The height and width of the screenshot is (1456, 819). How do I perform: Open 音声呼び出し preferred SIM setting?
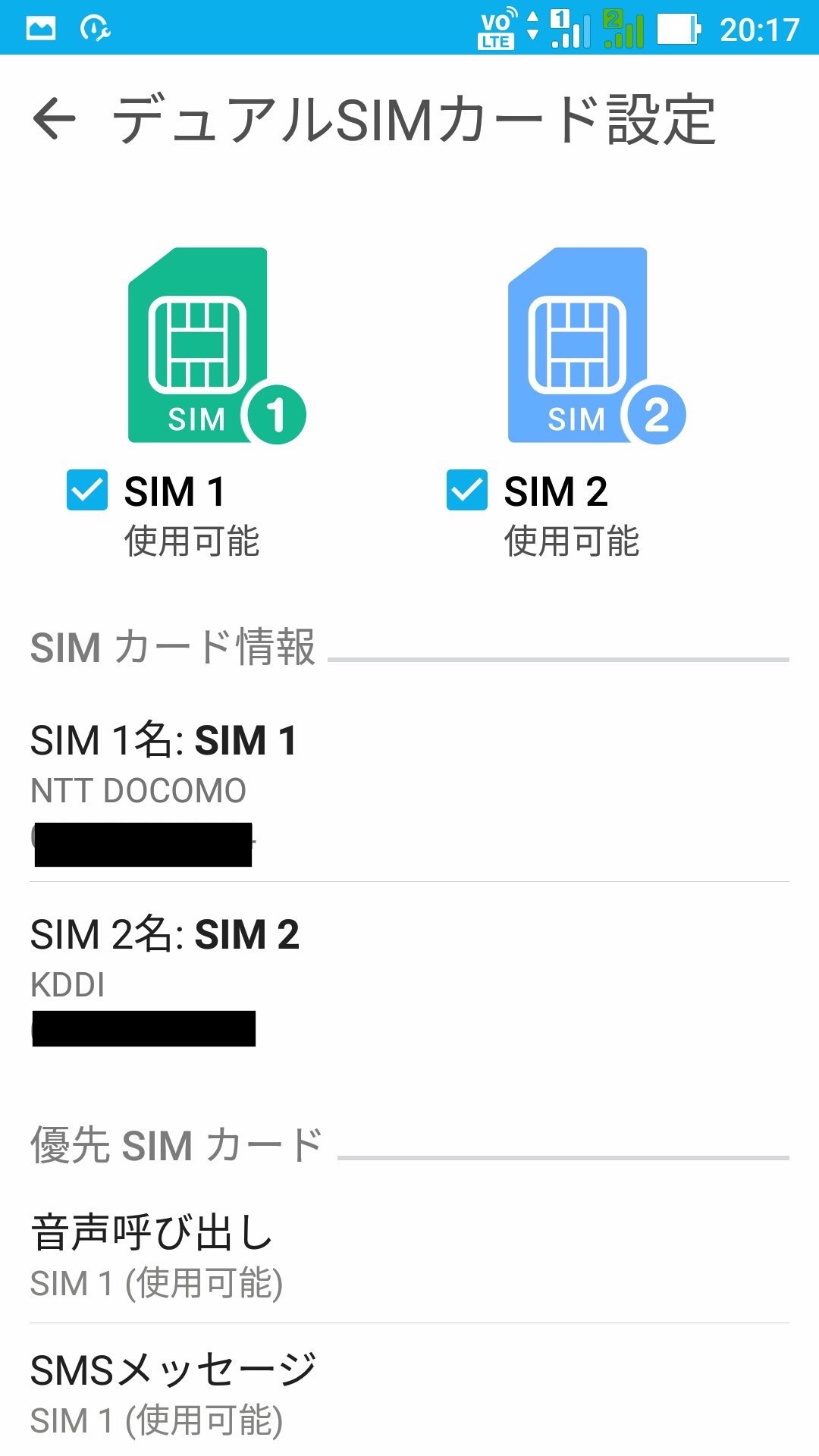[409, 1254]
